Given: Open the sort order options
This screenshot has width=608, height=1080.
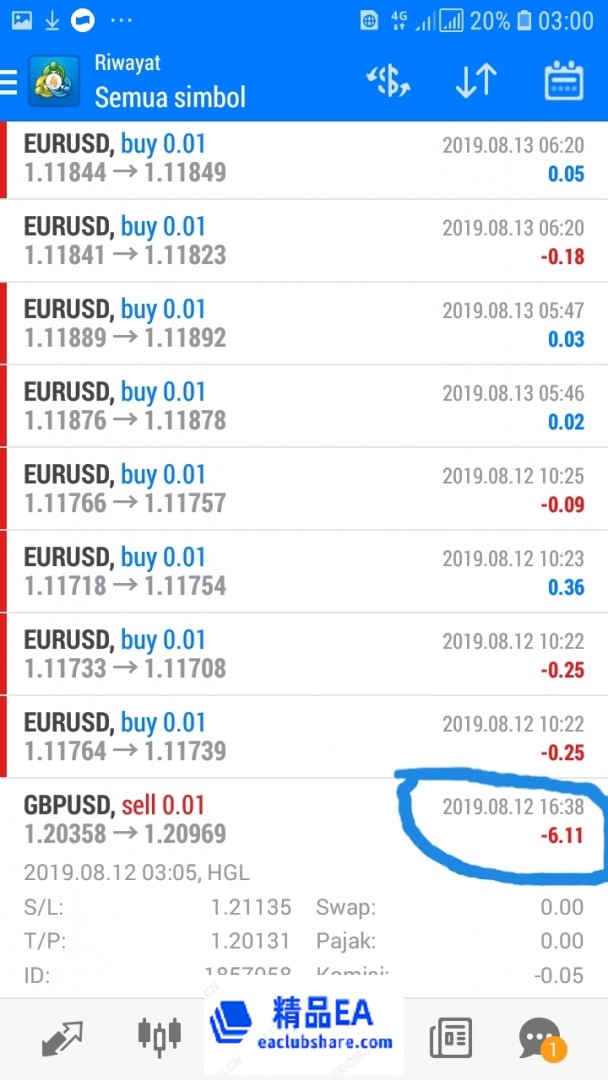Looking at the screenshot, I should click(x=475, y=82).
